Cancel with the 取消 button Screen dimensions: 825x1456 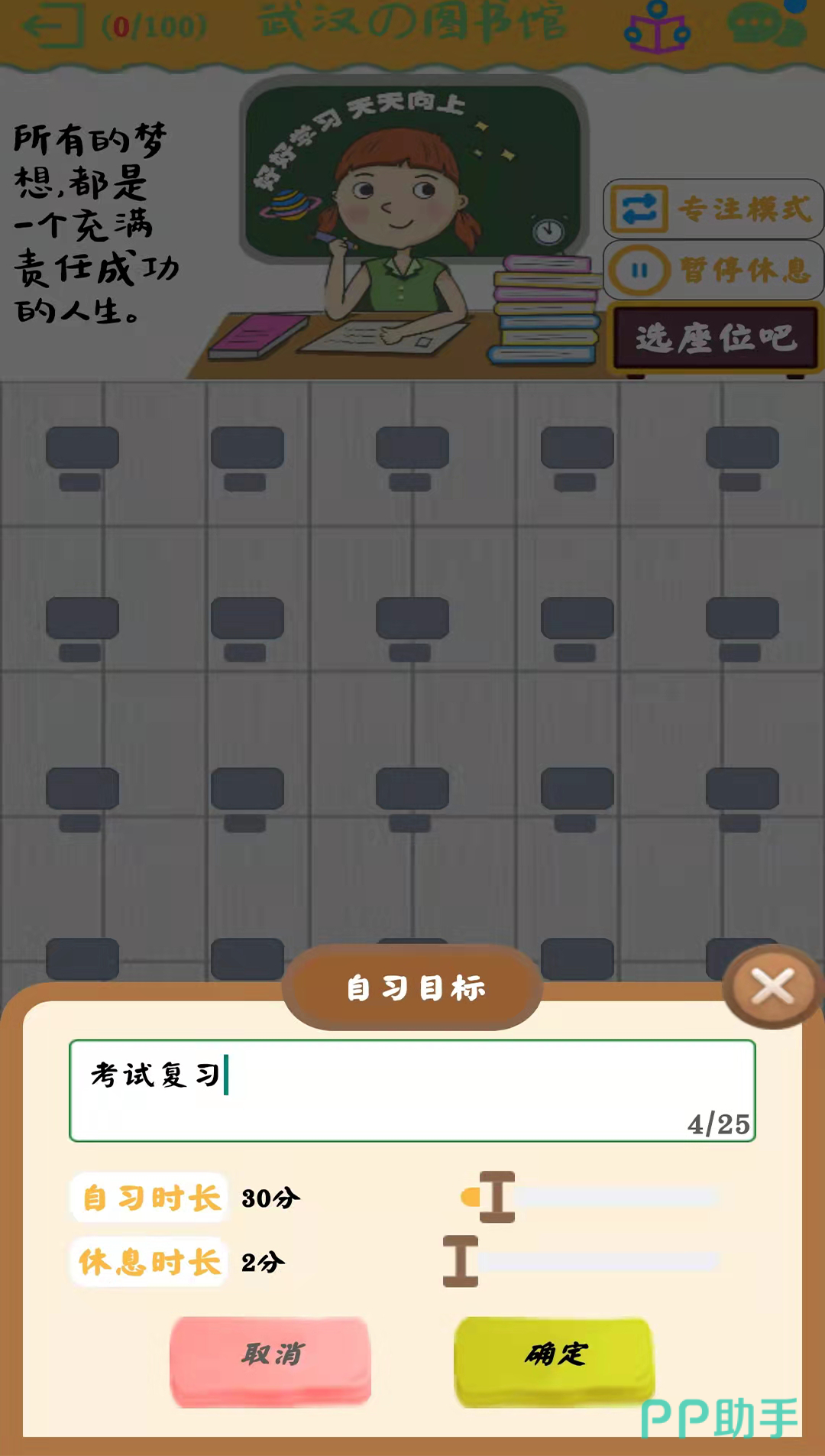tap(270, 1360)
